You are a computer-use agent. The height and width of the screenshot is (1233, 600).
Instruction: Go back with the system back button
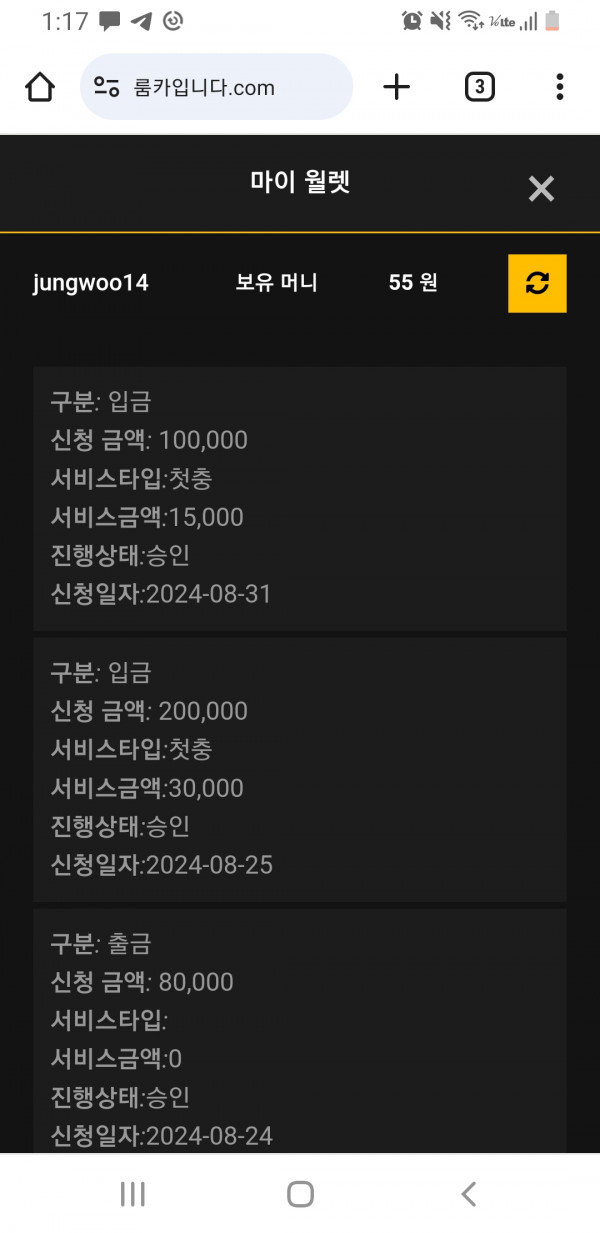pyautogui.click(x=468, y=1193)
